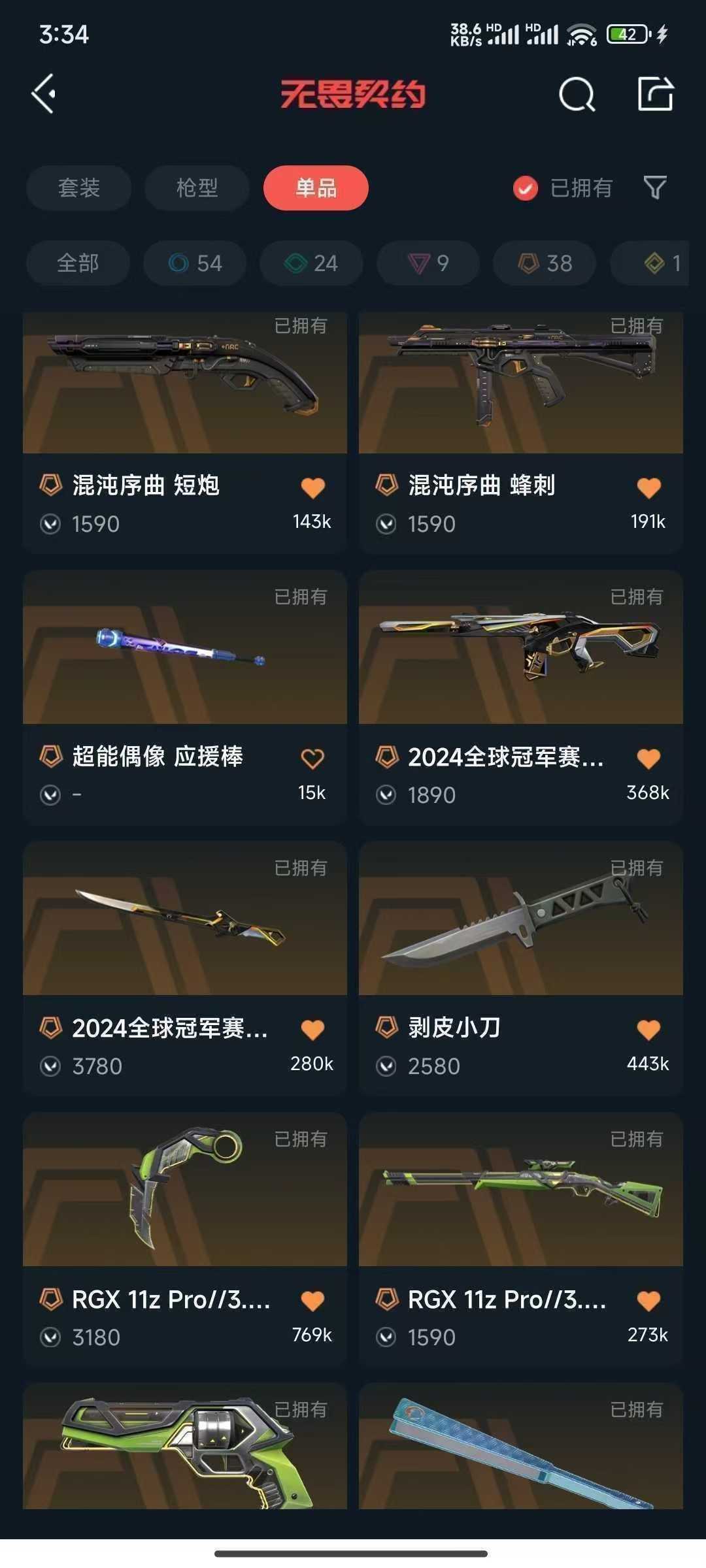Select the blue rarity filter showing 54
The width and height of the screenshot is (706, 1568).
point(195,263)
